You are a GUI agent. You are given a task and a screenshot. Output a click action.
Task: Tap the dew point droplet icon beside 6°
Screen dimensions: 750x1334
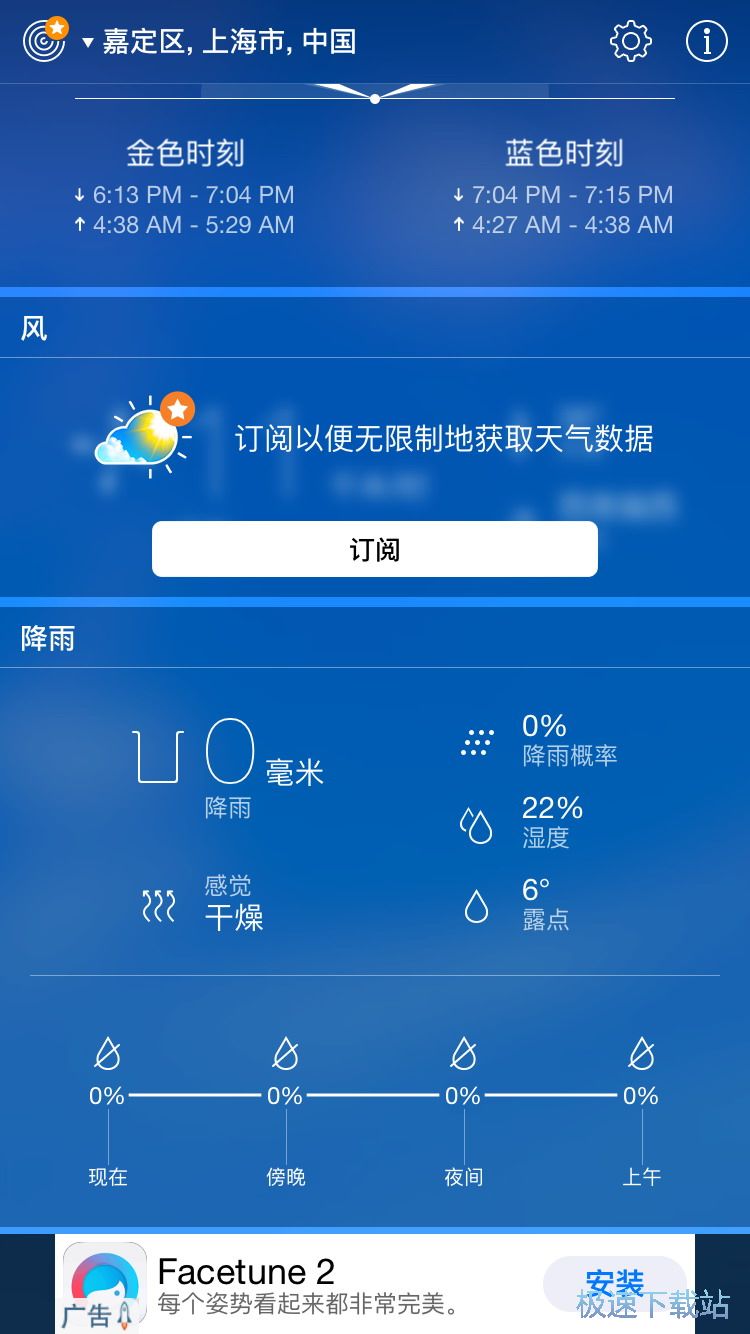click(x=477, y=906)
